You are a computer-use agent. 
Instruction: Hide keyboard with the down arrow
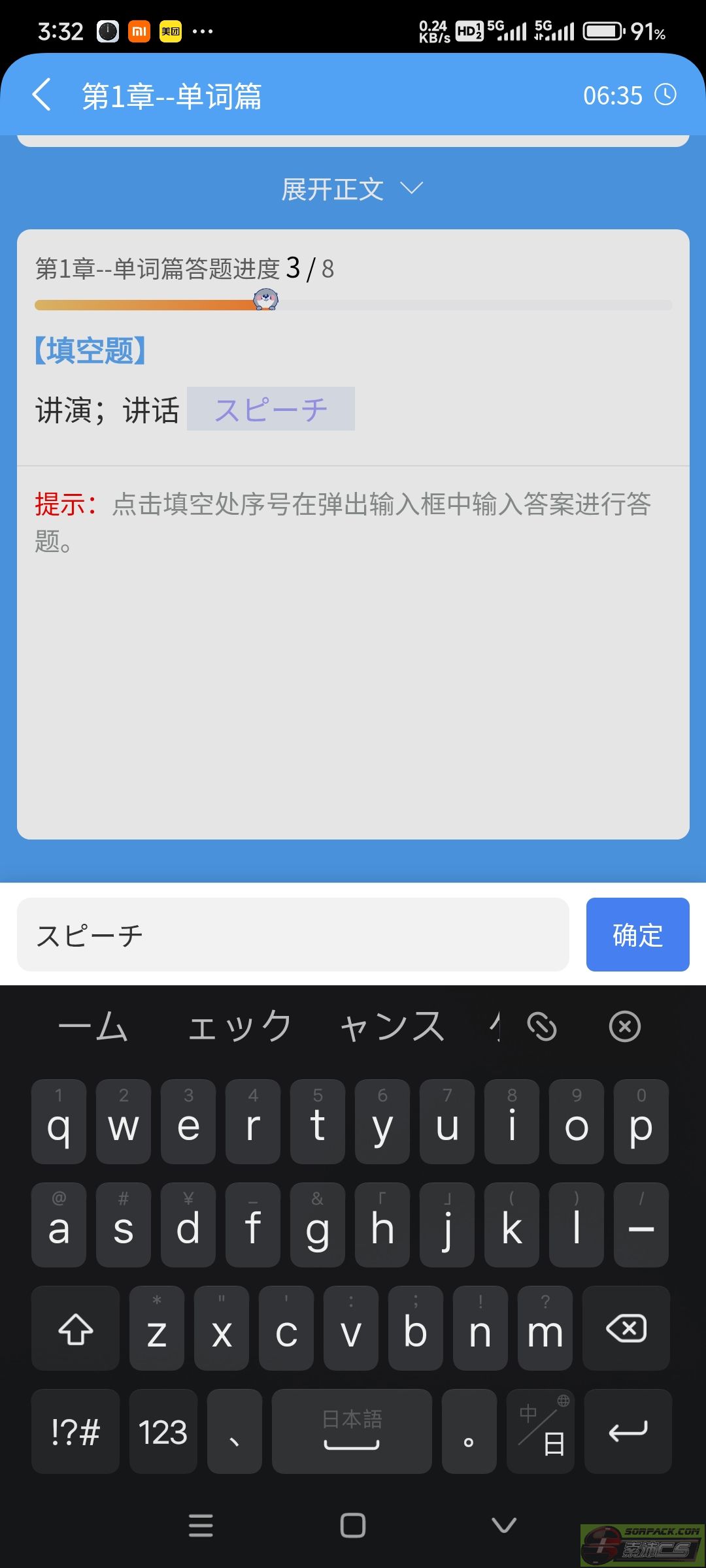tap(503, 1526)
